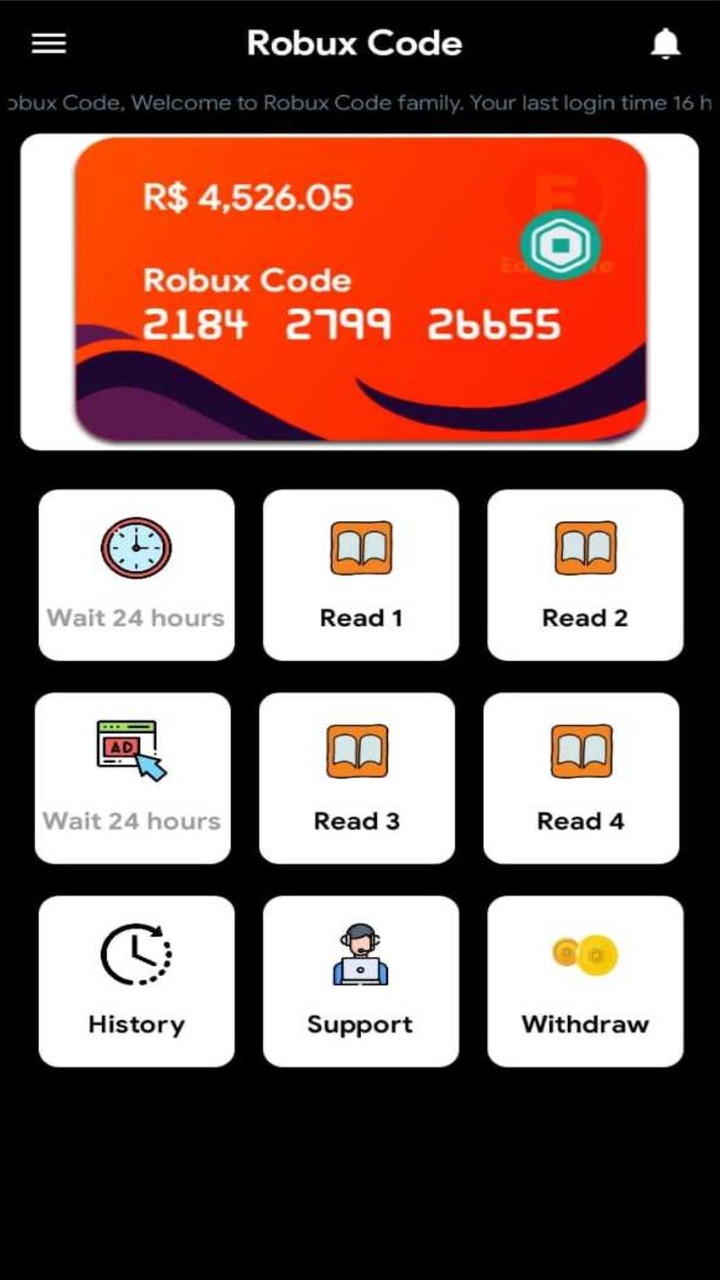Select the open book icon above Read 1

[361, 547]
